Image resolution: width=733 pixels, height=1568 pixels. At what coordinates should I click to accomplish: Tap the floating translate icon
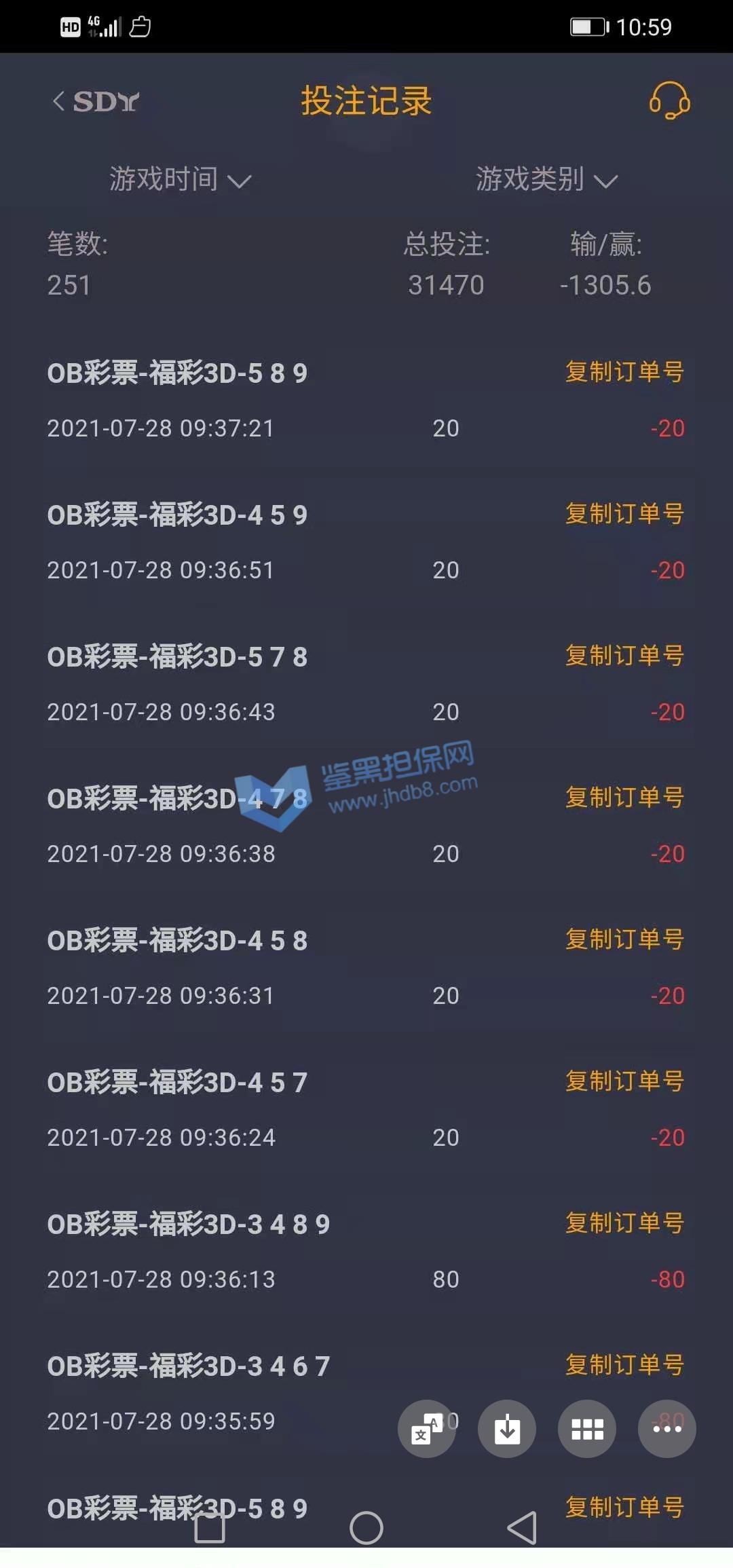(x=427, y=1429)
